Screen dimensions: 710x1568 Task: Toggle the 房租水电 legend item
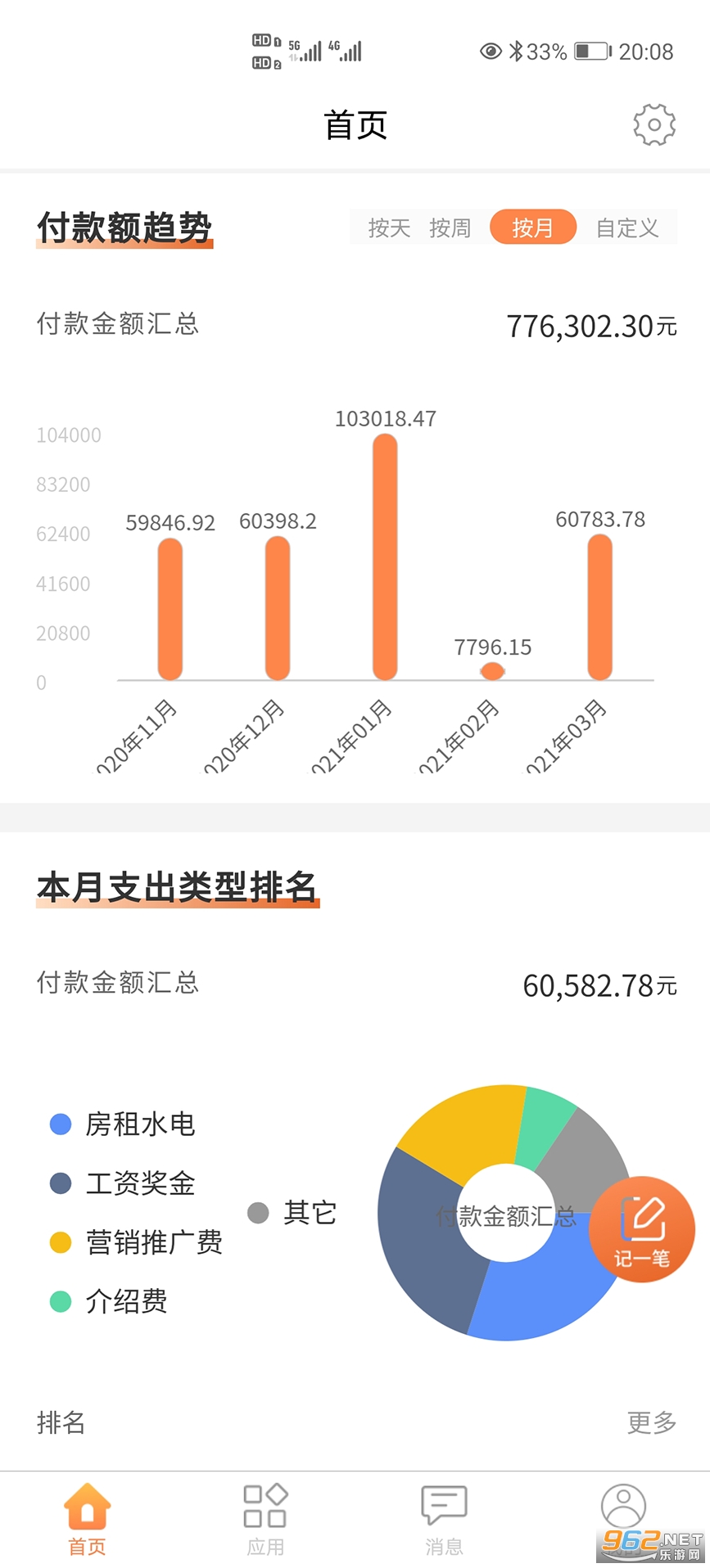pyautogui.click(x=123, y=1124)
